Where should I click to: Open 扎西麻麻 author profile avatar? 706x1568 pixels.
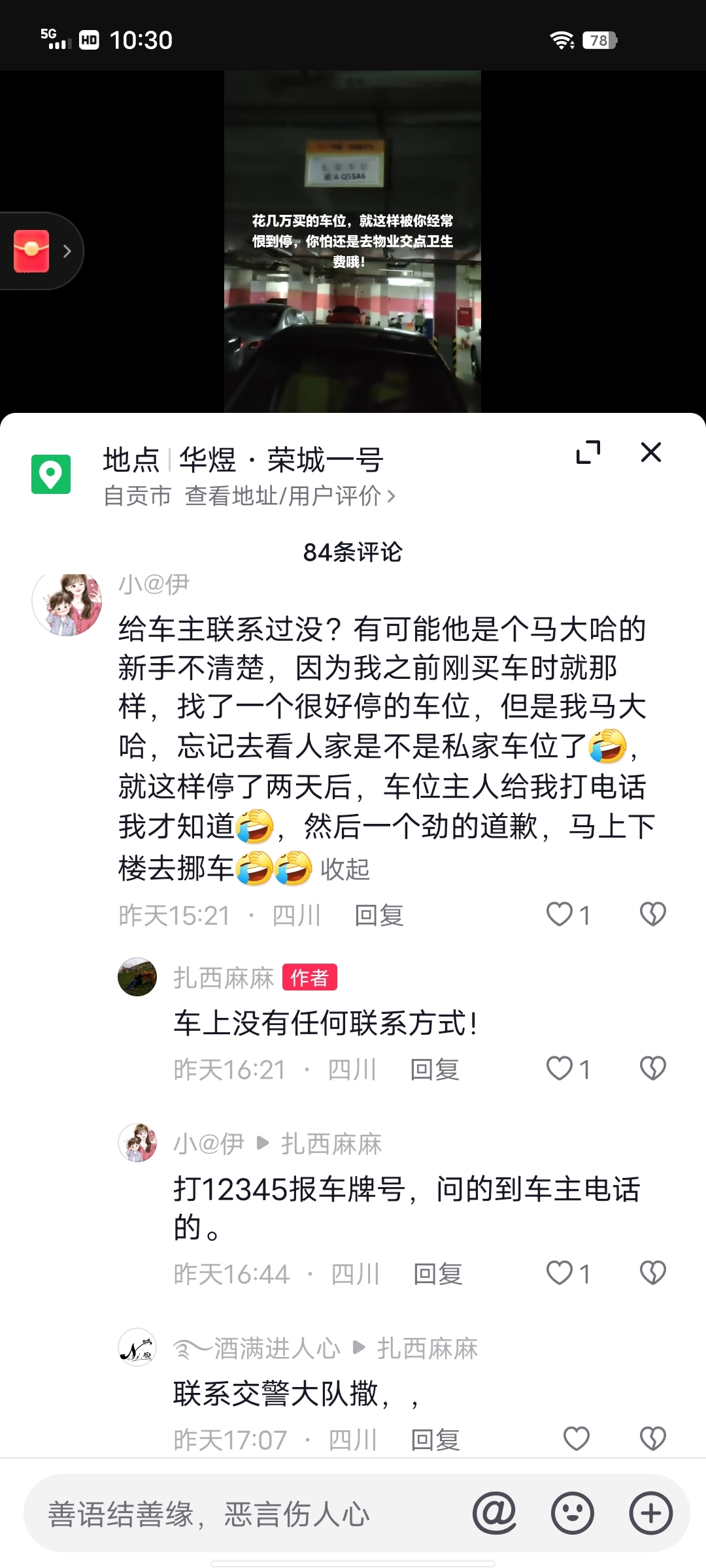click(137, 977)
